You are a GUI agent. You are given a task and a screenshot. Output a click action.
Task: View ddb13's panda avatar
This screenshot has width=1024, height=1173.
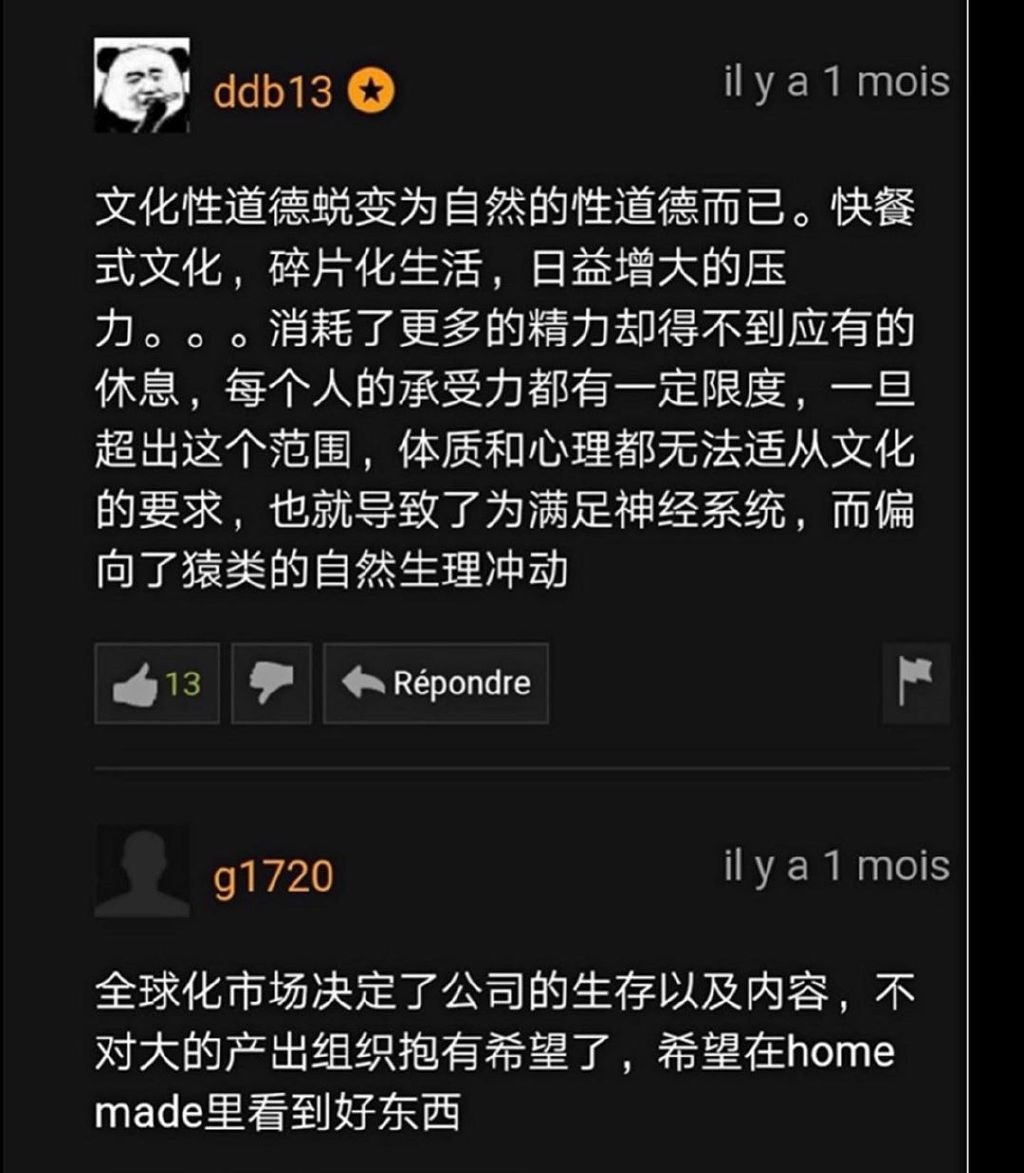[x=141, y=86]
